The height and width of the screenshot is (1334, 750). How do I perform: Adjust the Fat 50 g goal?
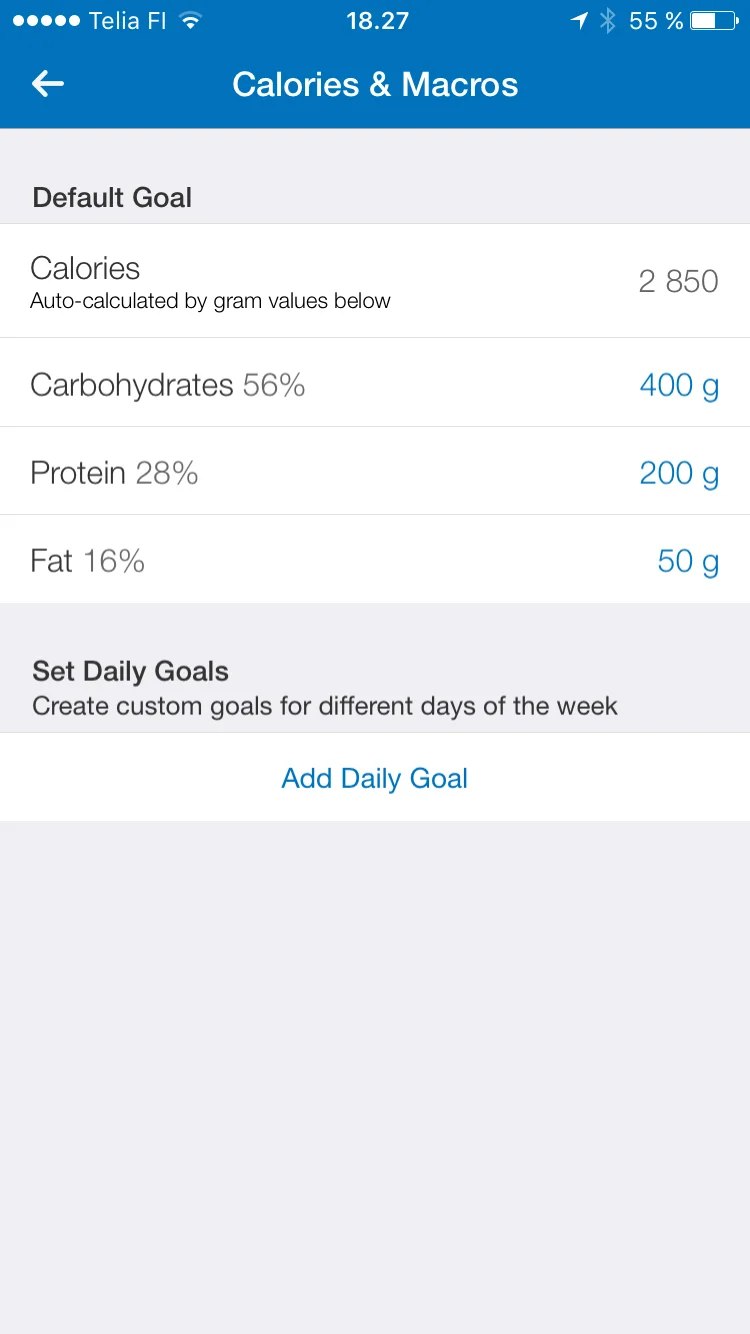(x=687, y=561)
